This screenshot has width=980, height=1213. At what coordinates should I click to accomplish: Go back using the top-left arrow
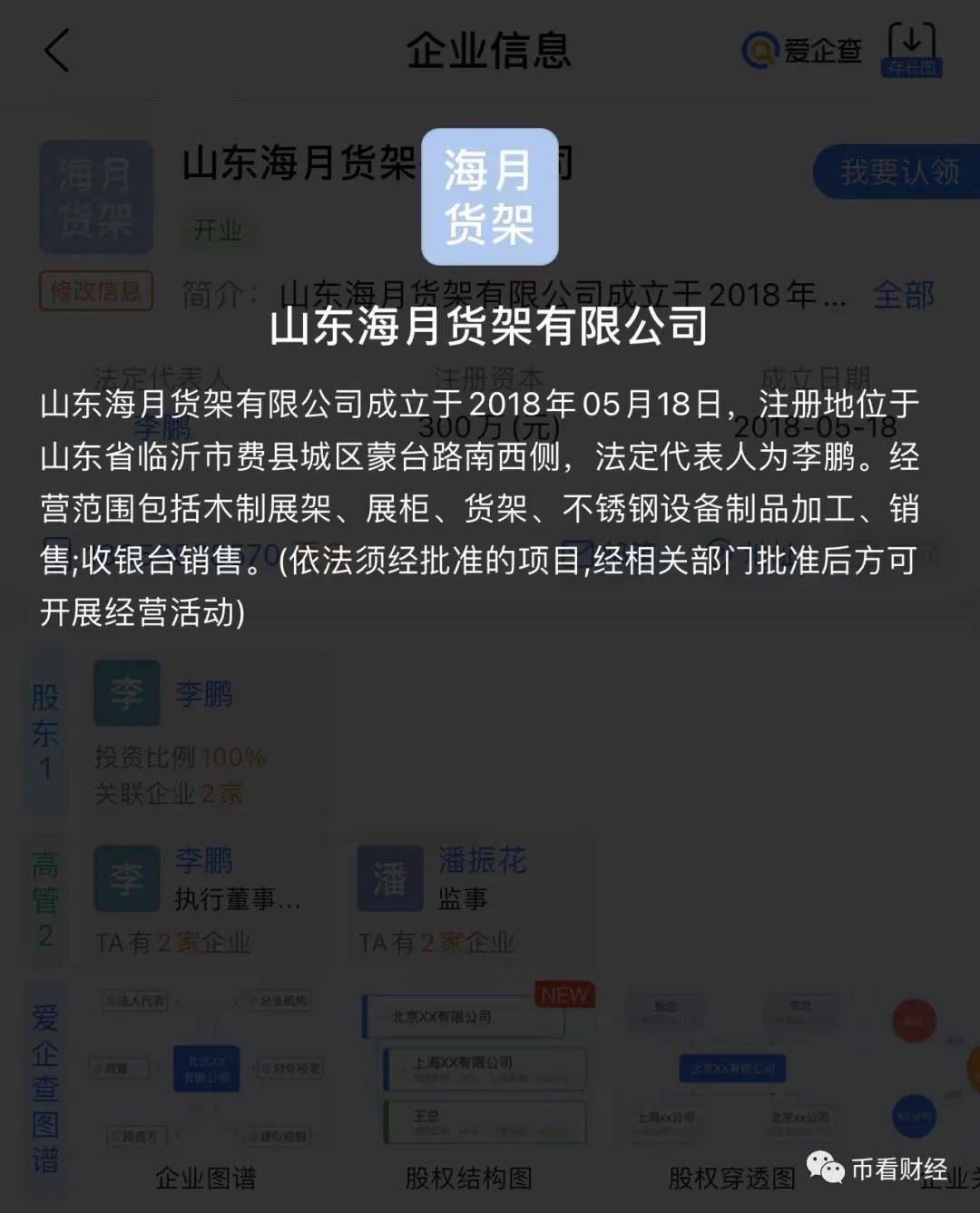pyautogui.click(x=57, y=50)
